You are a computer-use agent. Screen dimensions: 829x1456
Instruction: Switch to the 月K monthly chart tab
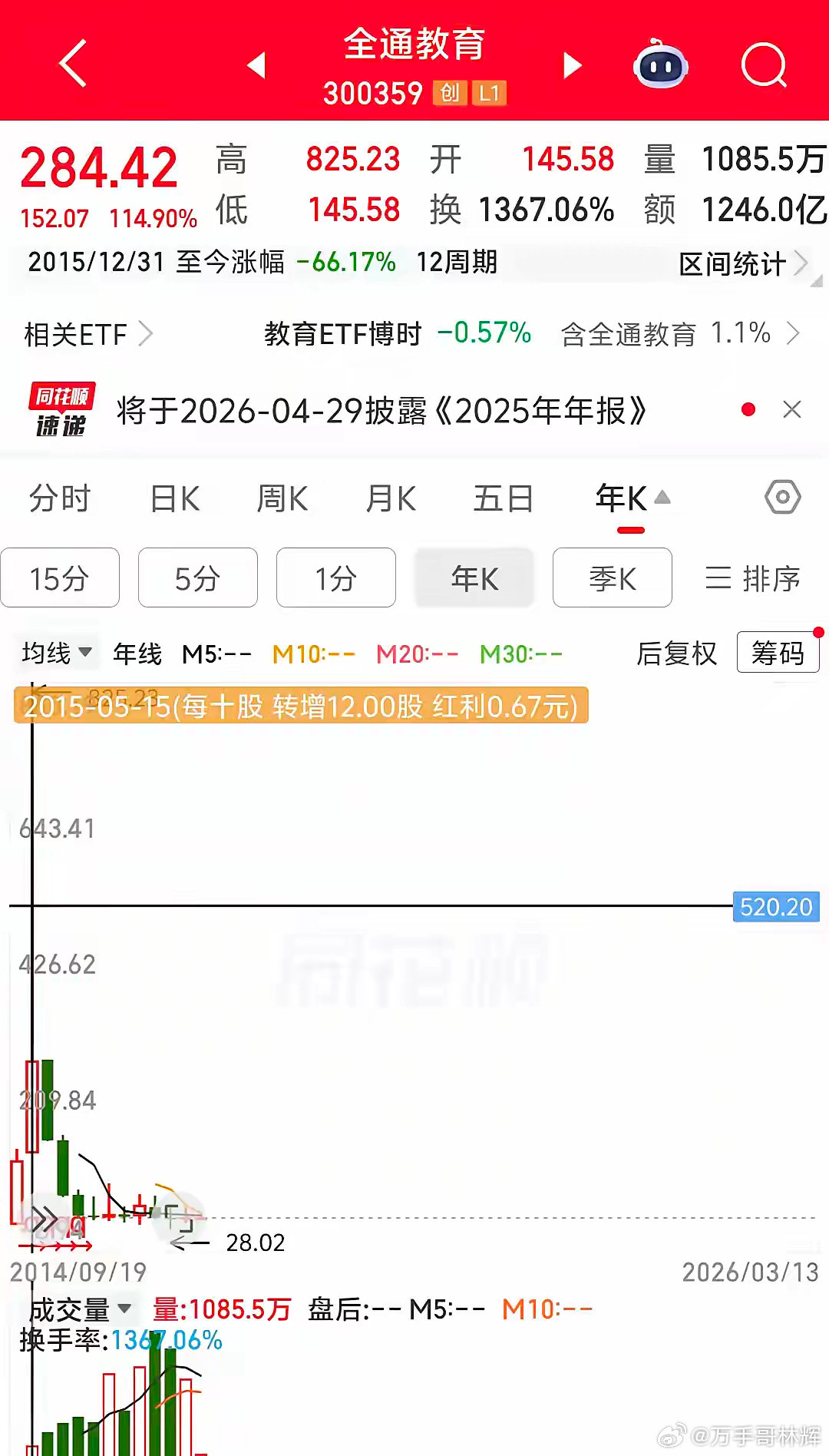click(391, 498)
